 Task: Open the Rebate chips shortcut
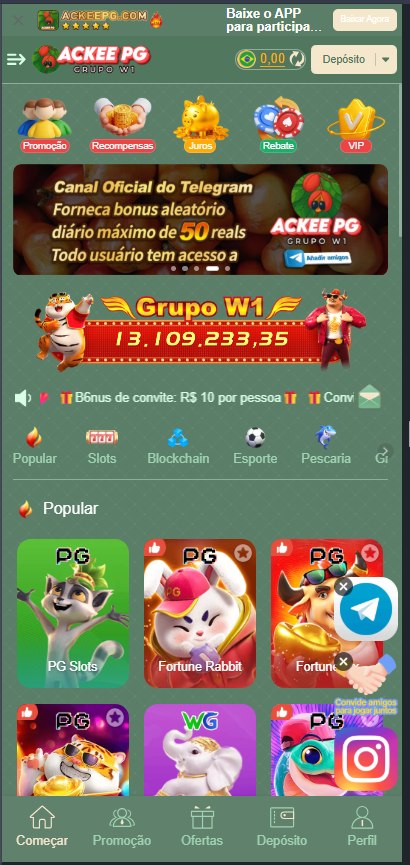point(279,125)
